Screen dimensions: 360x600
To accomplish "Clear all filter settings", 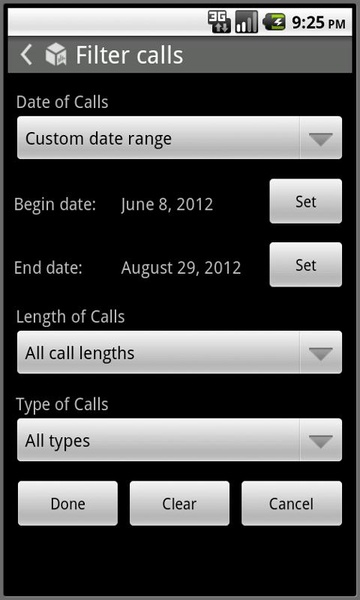I will click(179, 504).
